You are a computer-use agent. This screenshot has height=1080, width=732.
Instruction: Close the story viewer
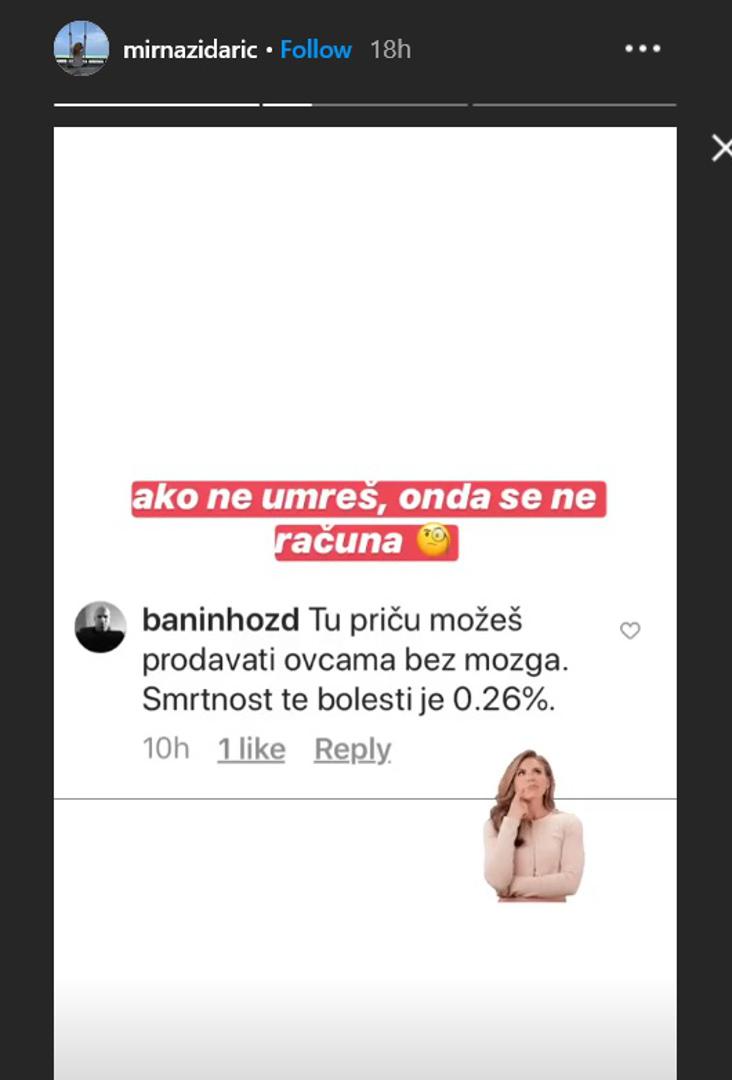click(721, 149)
